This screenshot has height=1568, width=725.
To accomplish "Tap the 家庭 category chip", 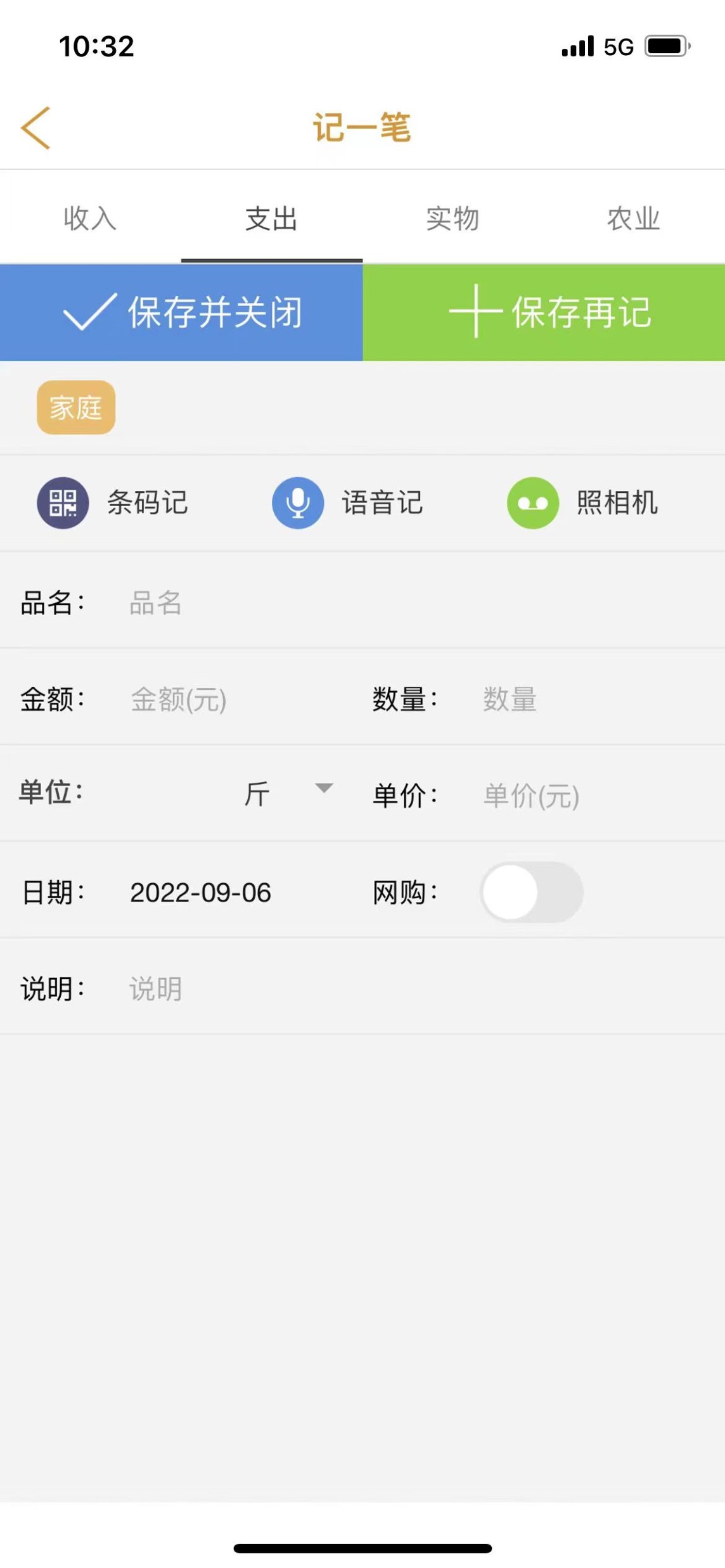I will (76, 407).
